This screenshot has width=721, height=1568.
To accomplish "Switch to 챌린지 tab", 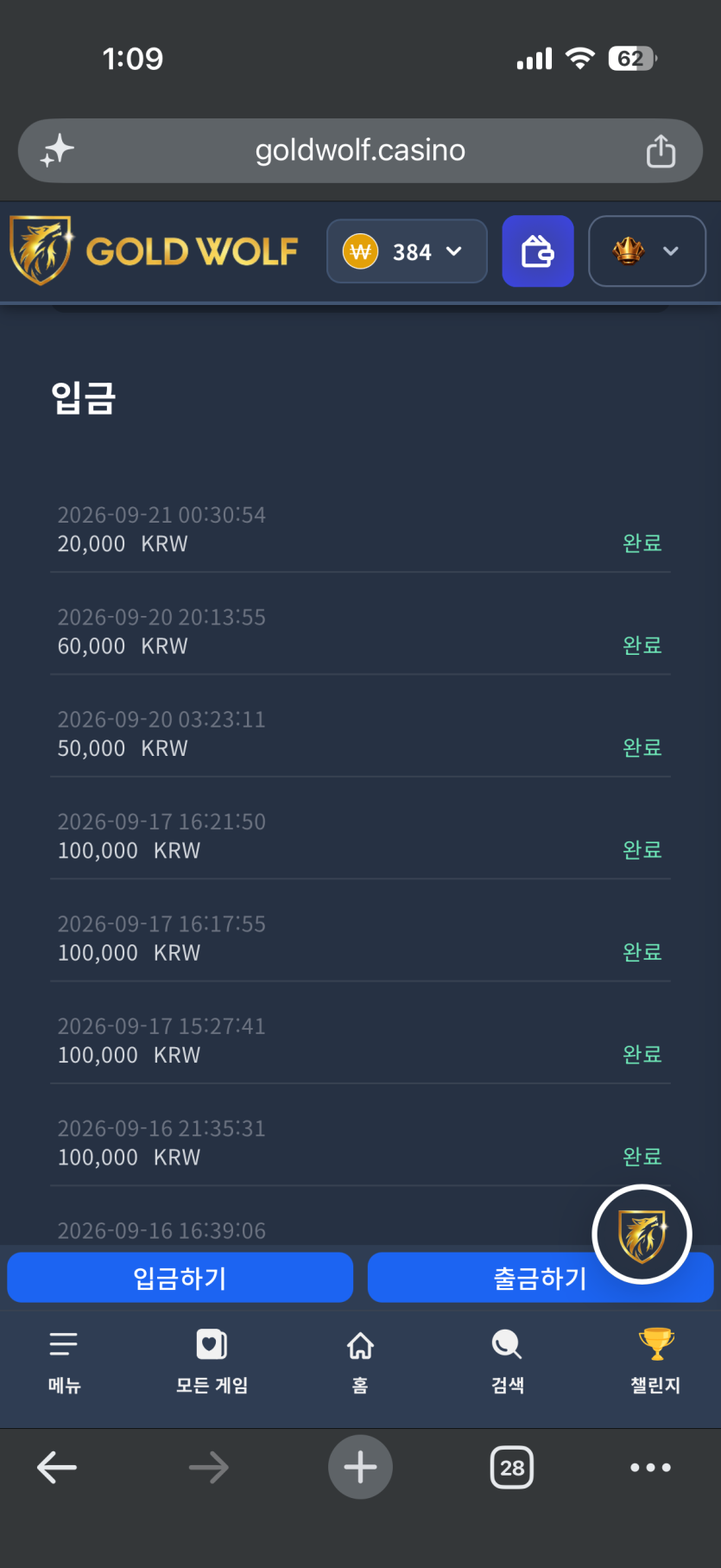I will (x=656, y=1362).
